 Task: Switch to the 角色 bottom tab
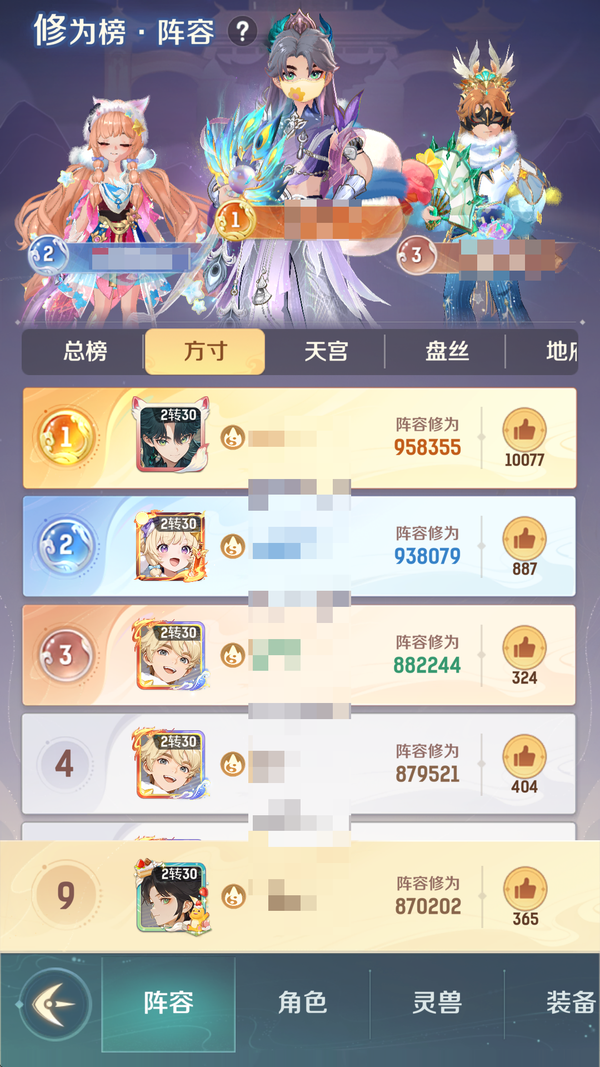pos(302,1003)
